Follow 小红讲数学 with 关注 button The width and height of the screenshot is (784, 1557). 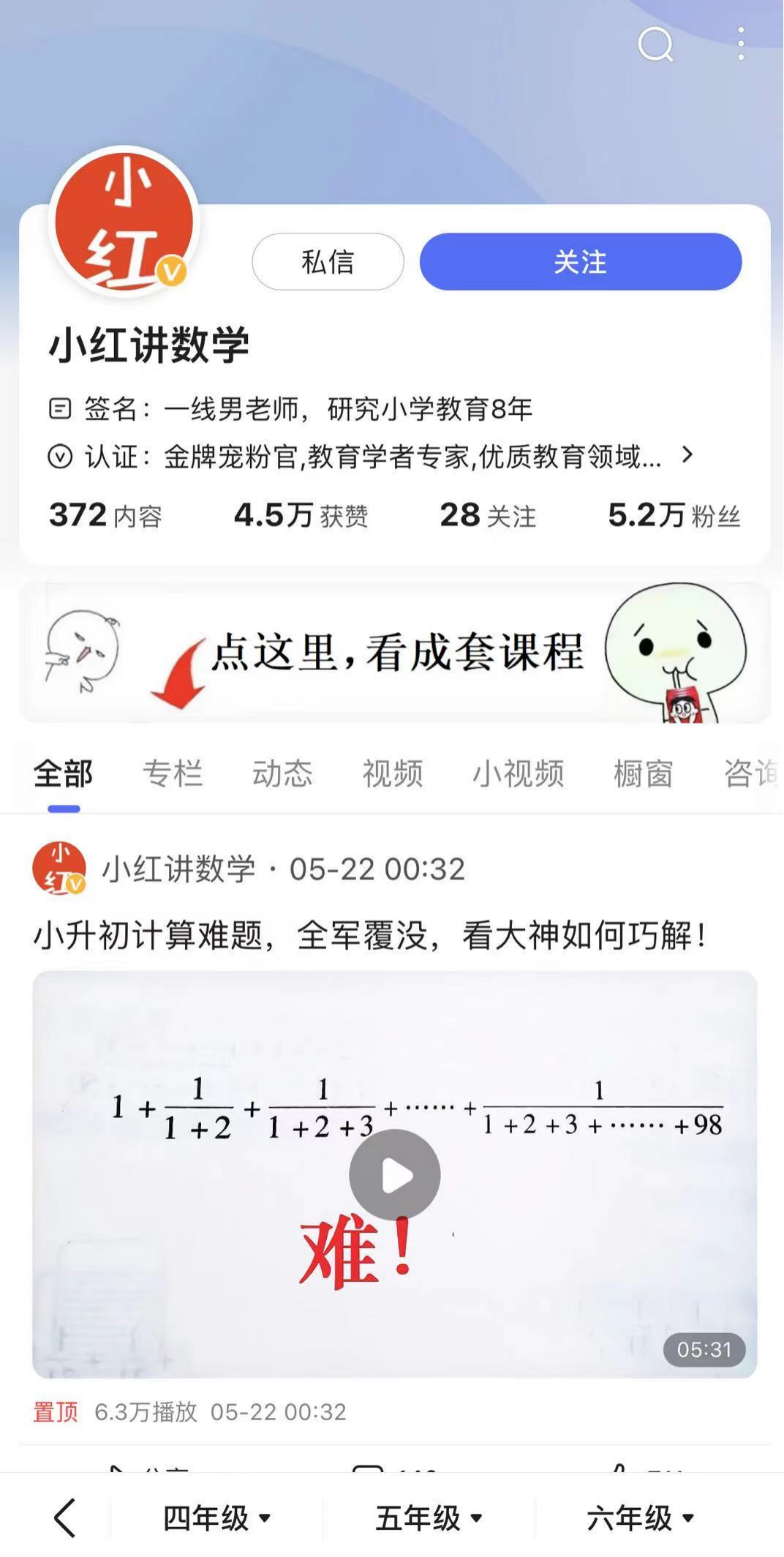tap(580, 262)
